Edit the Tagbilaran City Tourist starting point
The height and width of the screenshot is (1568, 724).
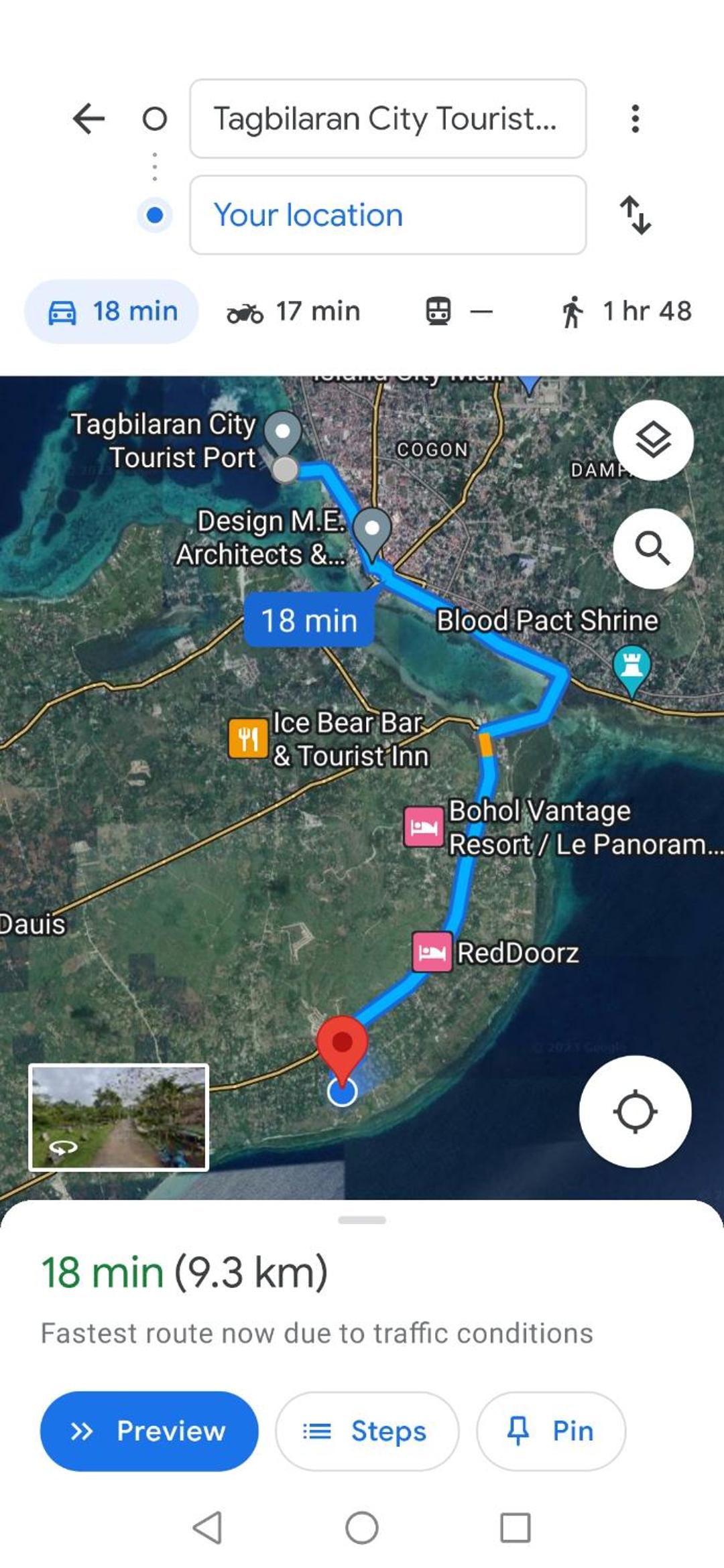coord(388,119)
